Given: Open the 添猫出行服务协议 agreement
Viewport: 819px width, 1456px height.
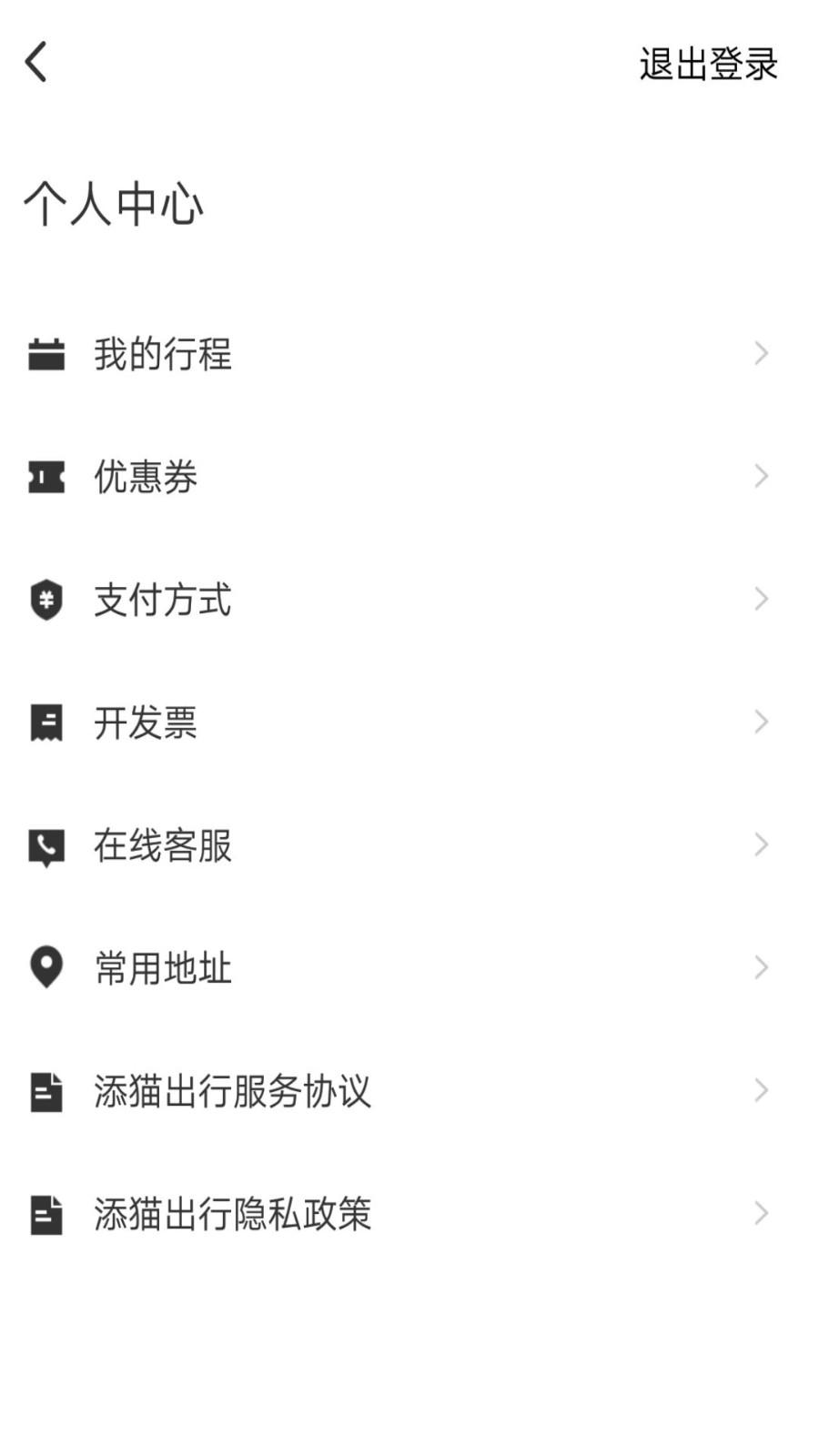Looking at the screenshot, I should pos(232,1090).
